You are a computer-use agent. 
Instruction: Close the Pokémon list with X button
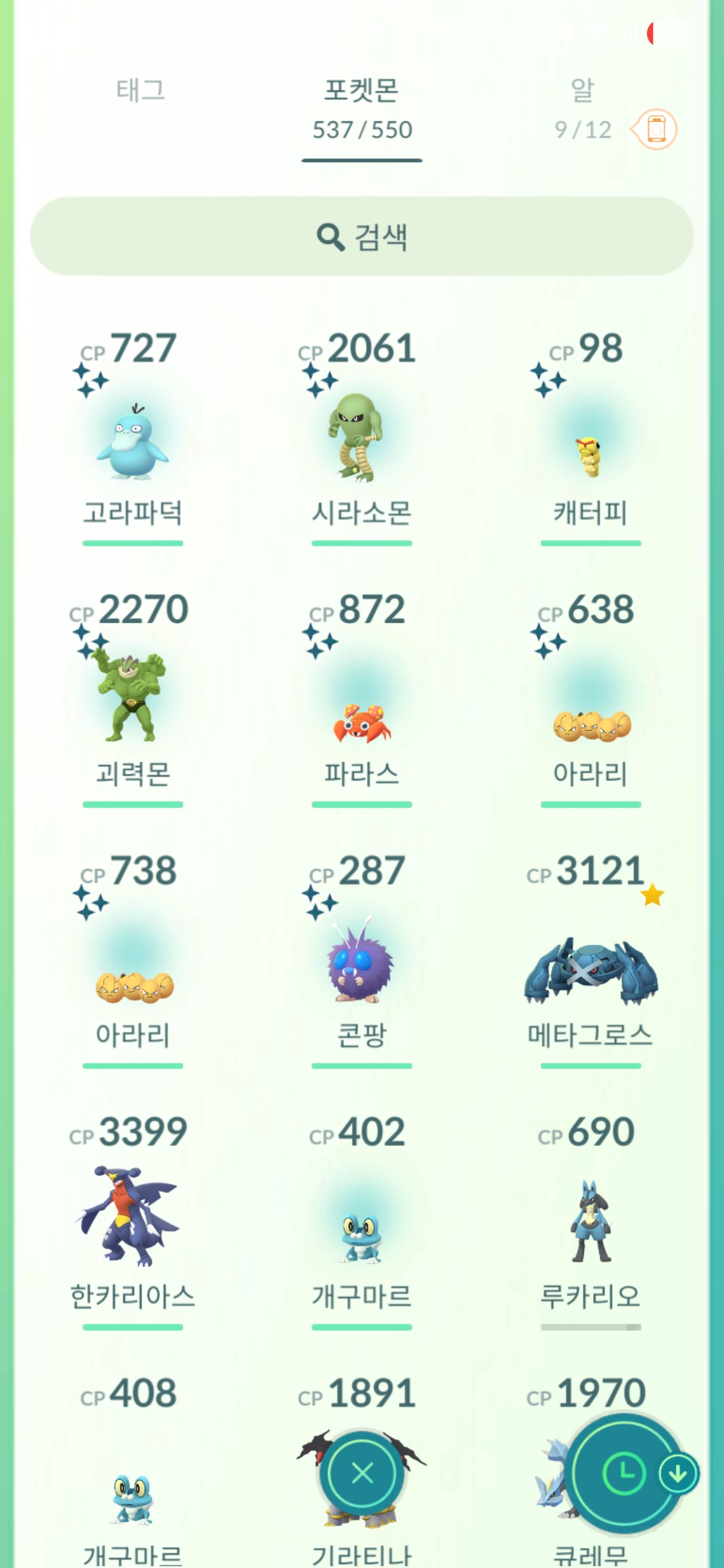(x=362, y=1474)
